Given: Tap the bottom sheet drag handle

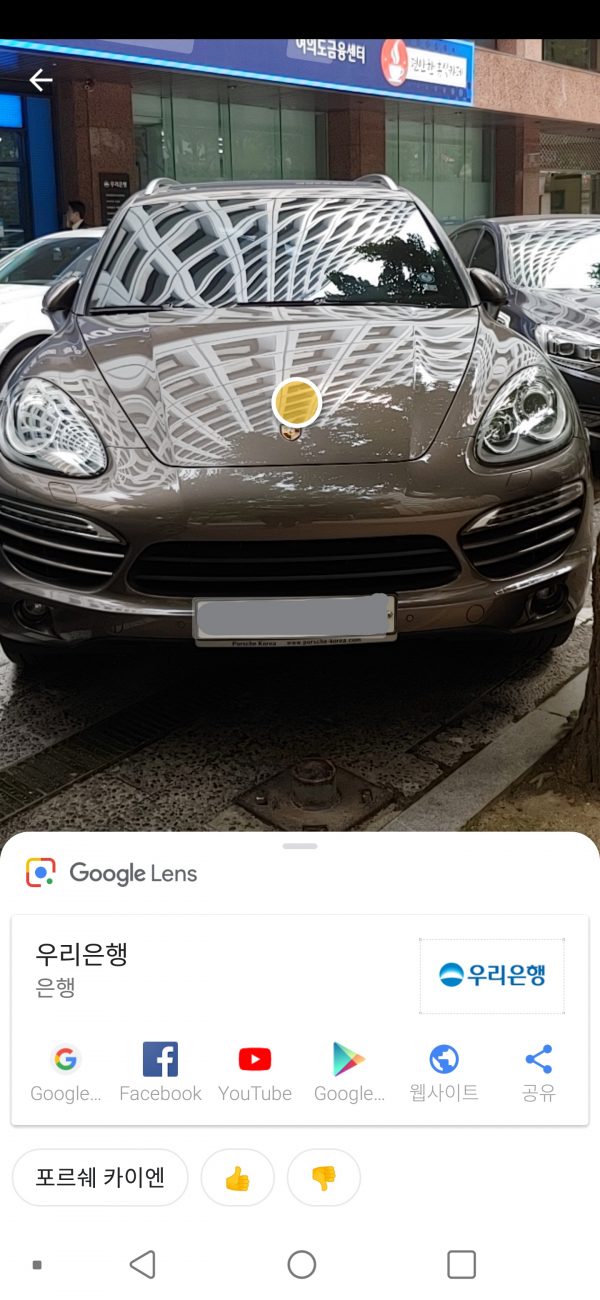Looking at the screenshot, I should click(300, 846).
